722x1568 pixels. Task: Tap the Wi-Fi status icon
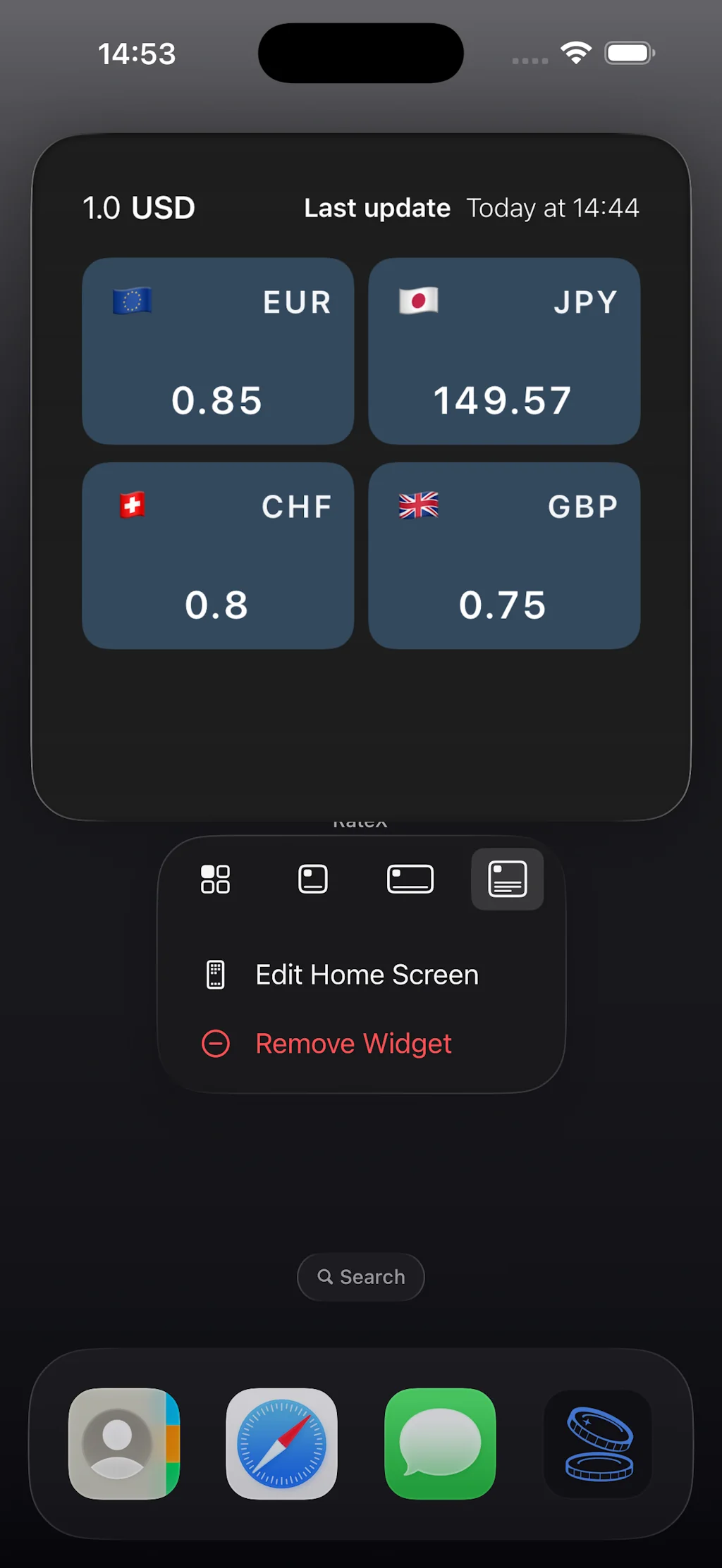pos(575,51)
